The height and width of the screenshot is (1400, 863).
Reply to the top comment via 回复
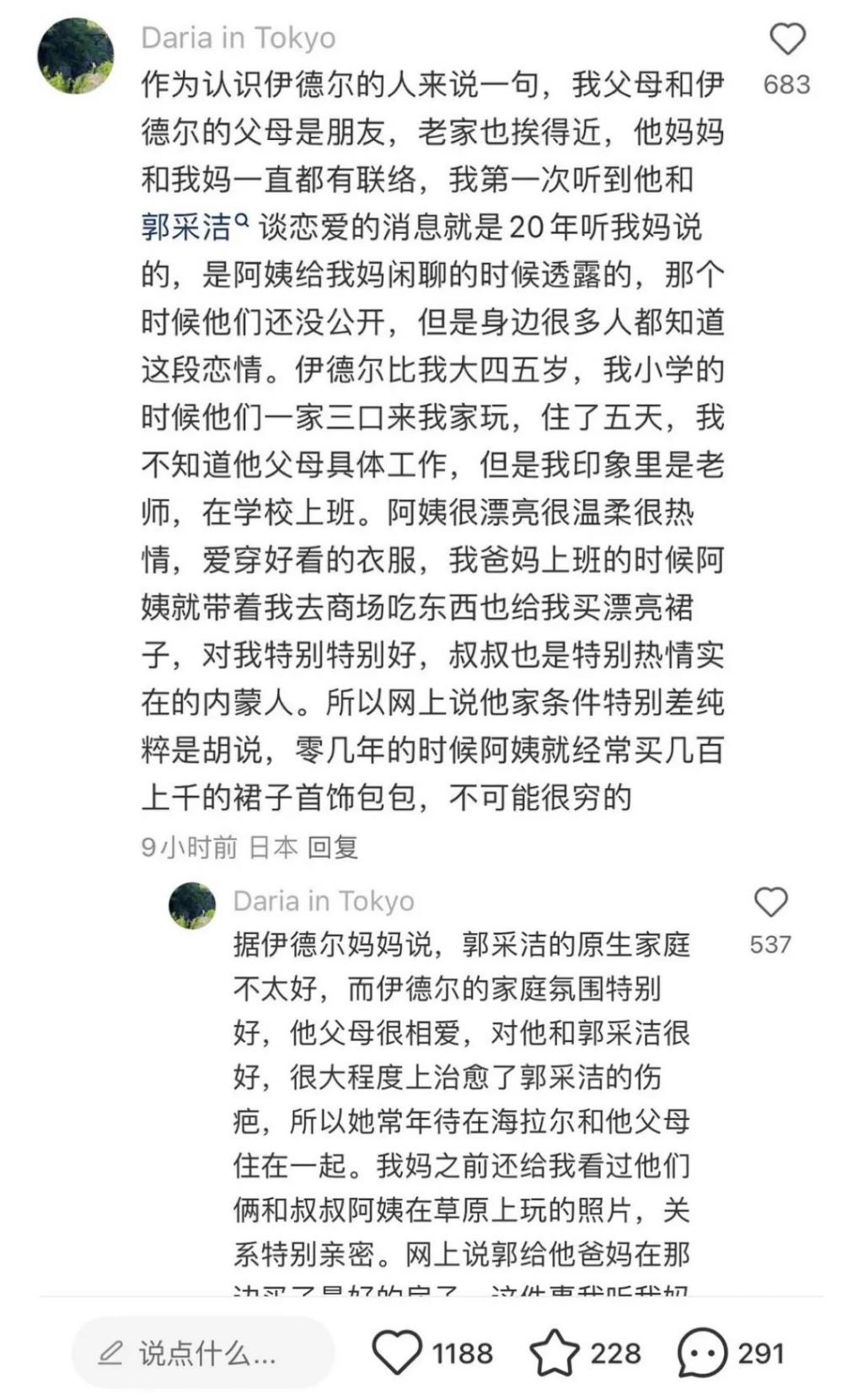(333, 846)
